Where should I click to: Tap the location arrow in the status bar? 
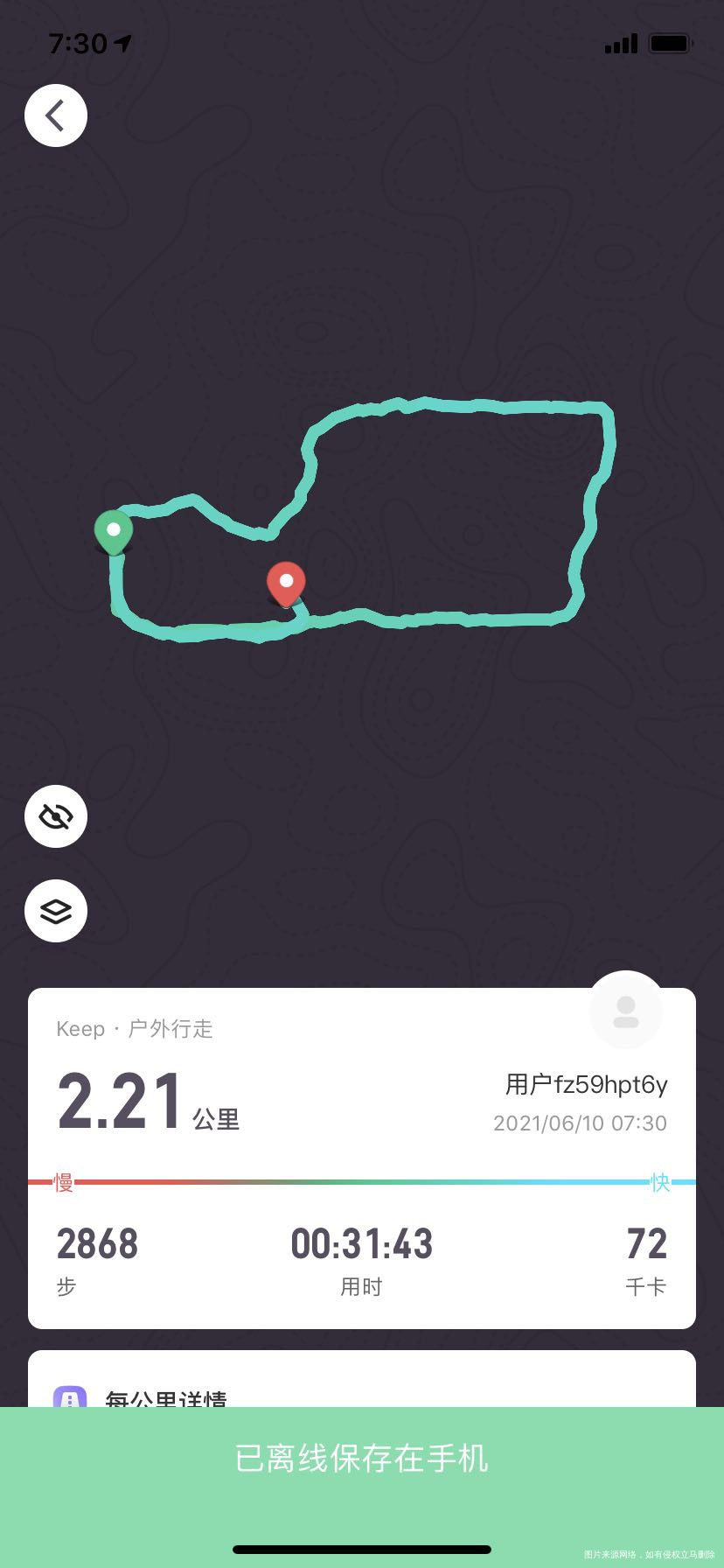(x=122, y=40)
